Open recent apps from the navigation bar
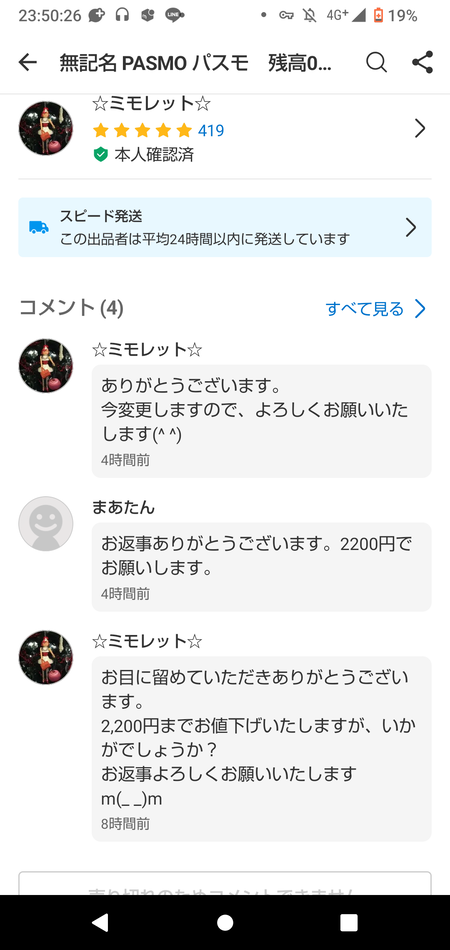This screenshot has width=450, height=950. (x=349, y=922)
